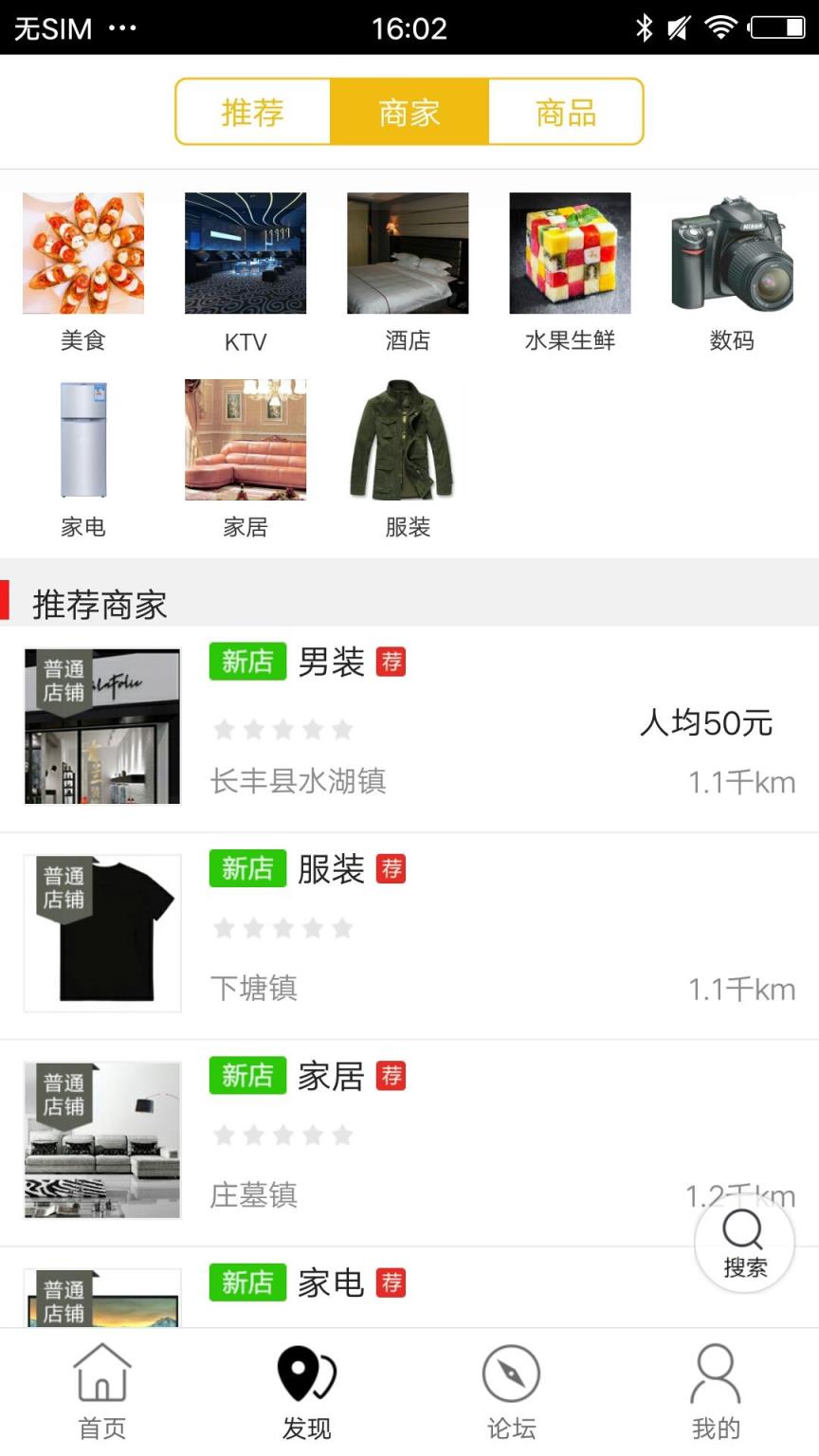Tap the 家居 furniture category icon
This screenshot has width=819, height=1456.
click(x=245, y=439)
